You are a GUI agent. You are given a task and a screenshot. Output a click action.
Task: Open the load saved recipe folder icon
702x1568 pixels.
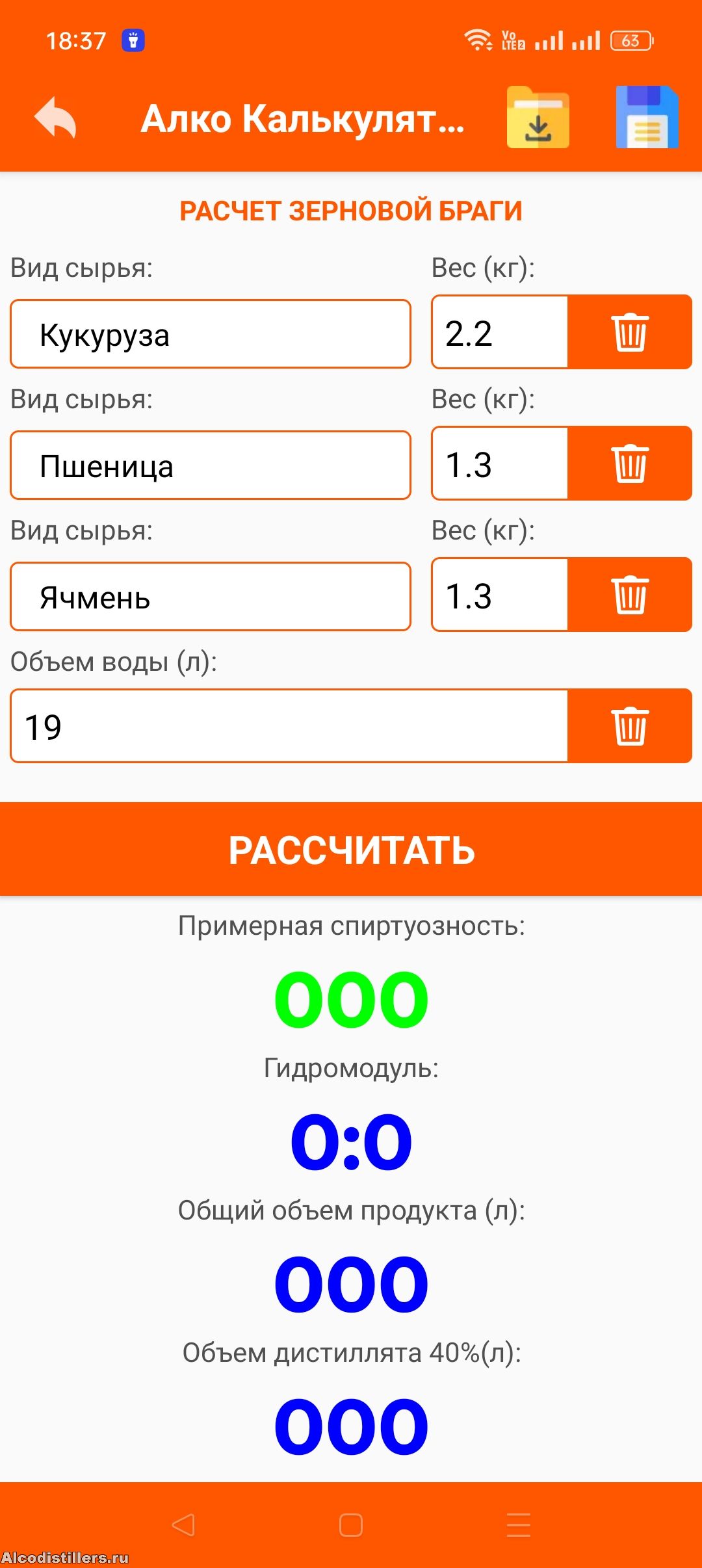tap(538, 118)
